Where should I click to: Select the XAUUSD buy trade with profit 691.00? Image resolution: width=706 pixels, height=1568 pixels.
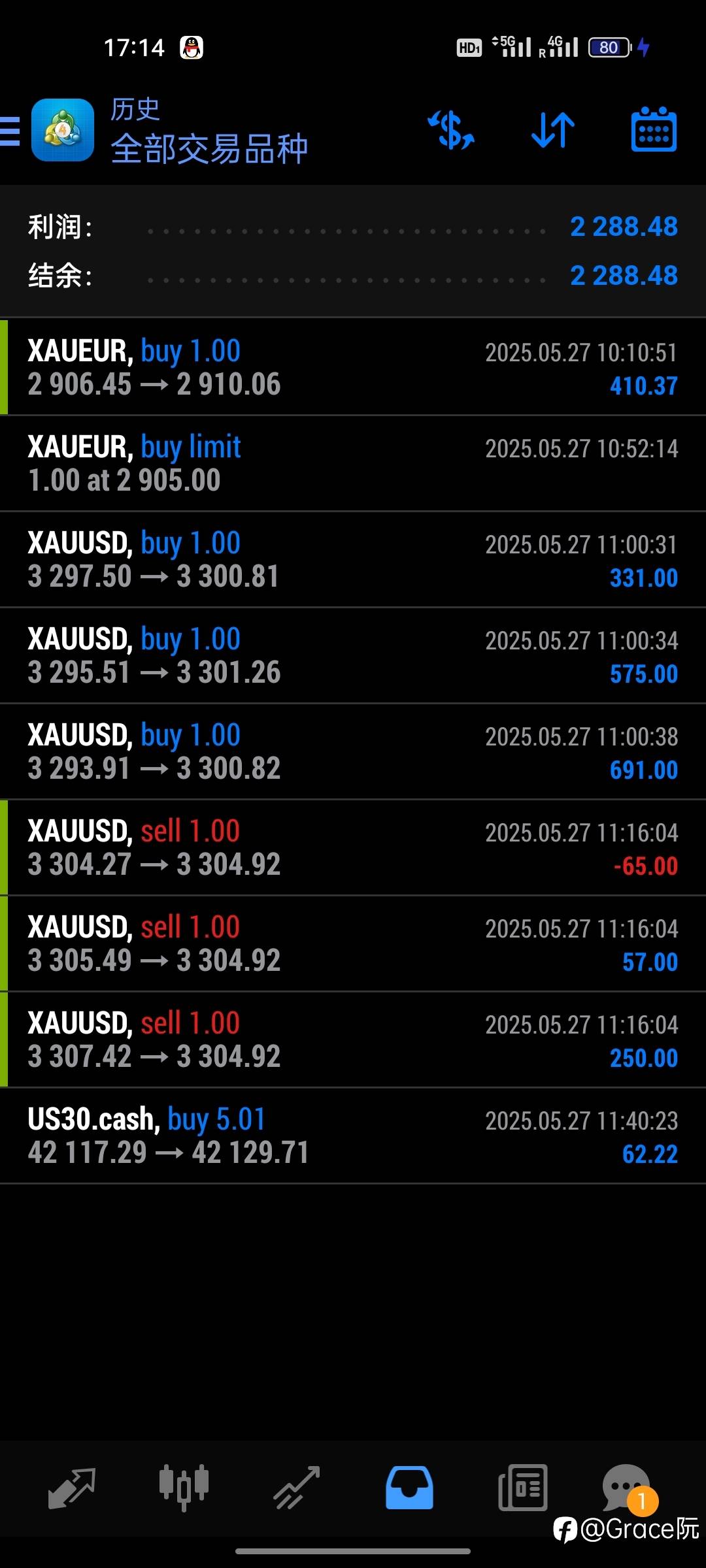(353, 751)
